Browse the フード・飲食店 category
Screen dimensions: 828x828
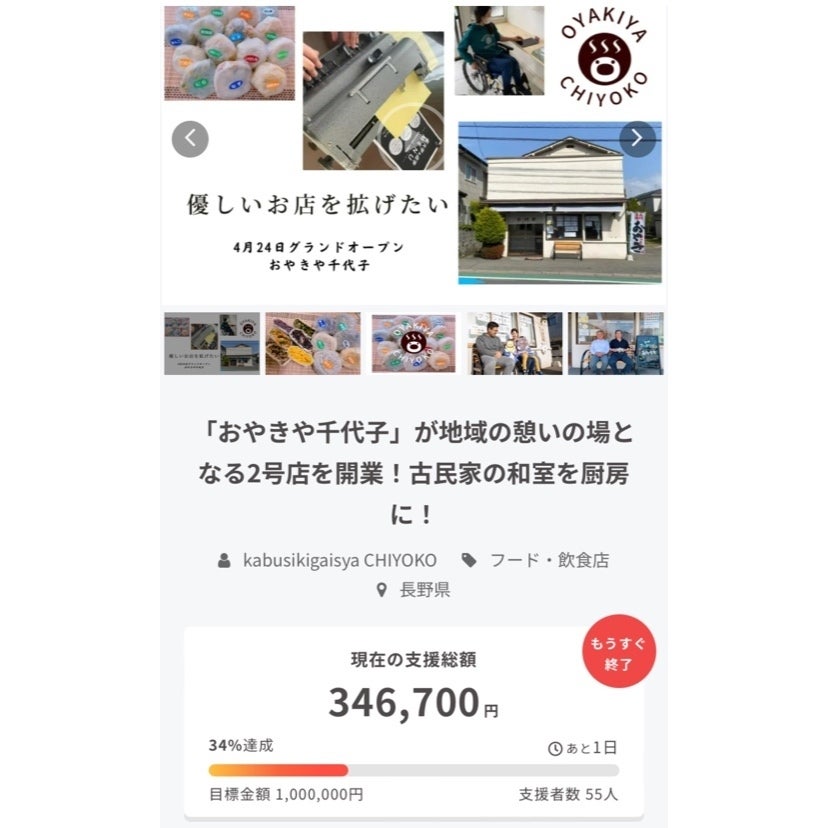pos(548,560)
